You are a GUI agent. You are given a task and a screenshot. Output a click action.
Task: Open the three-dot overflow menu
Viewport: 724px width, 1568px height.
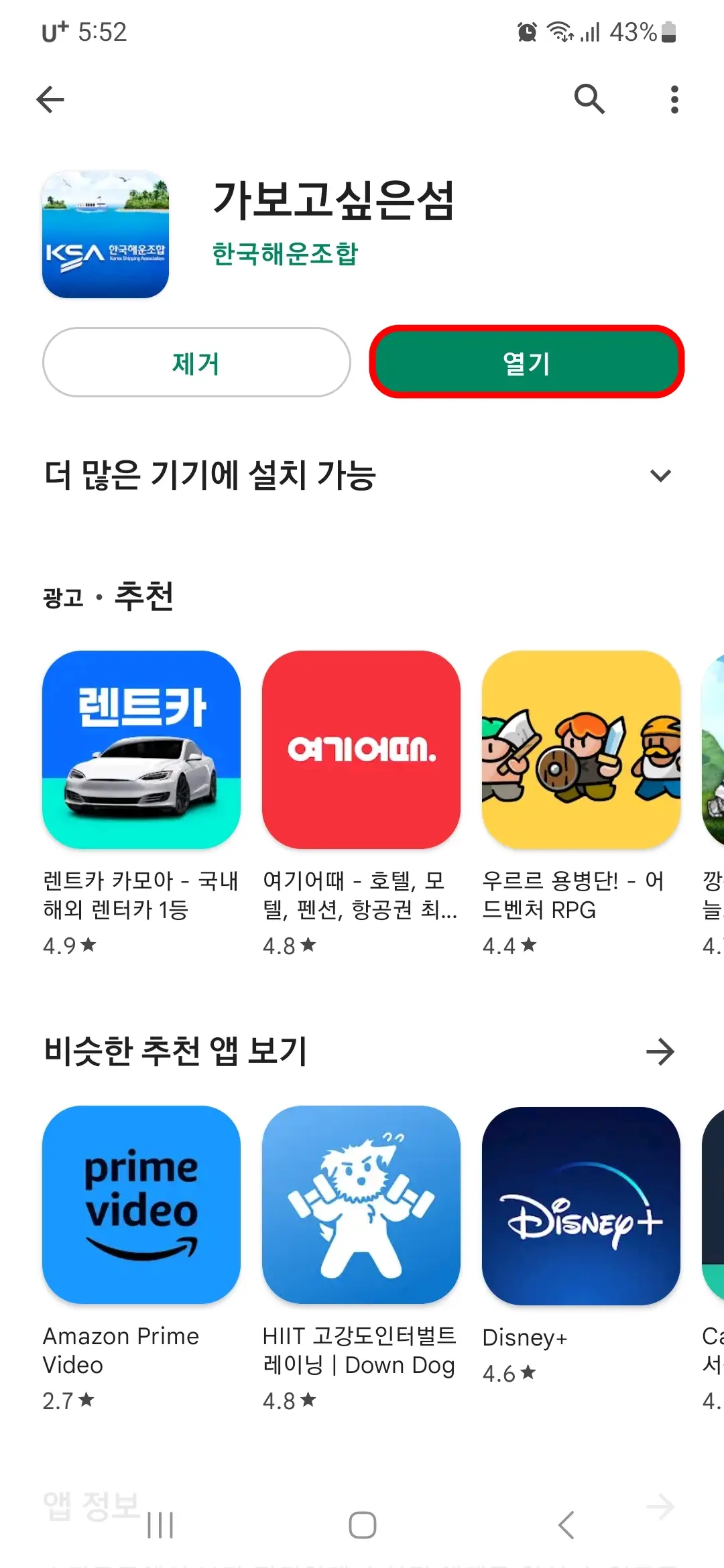674,99
